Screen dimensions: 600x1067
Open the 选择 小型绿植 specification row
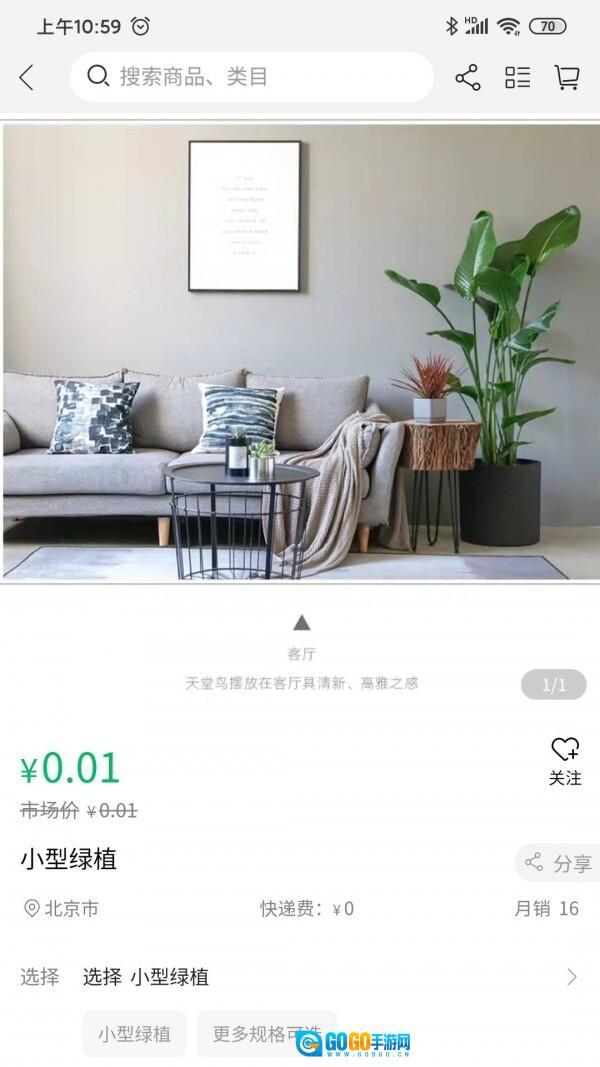click(300, 977)
